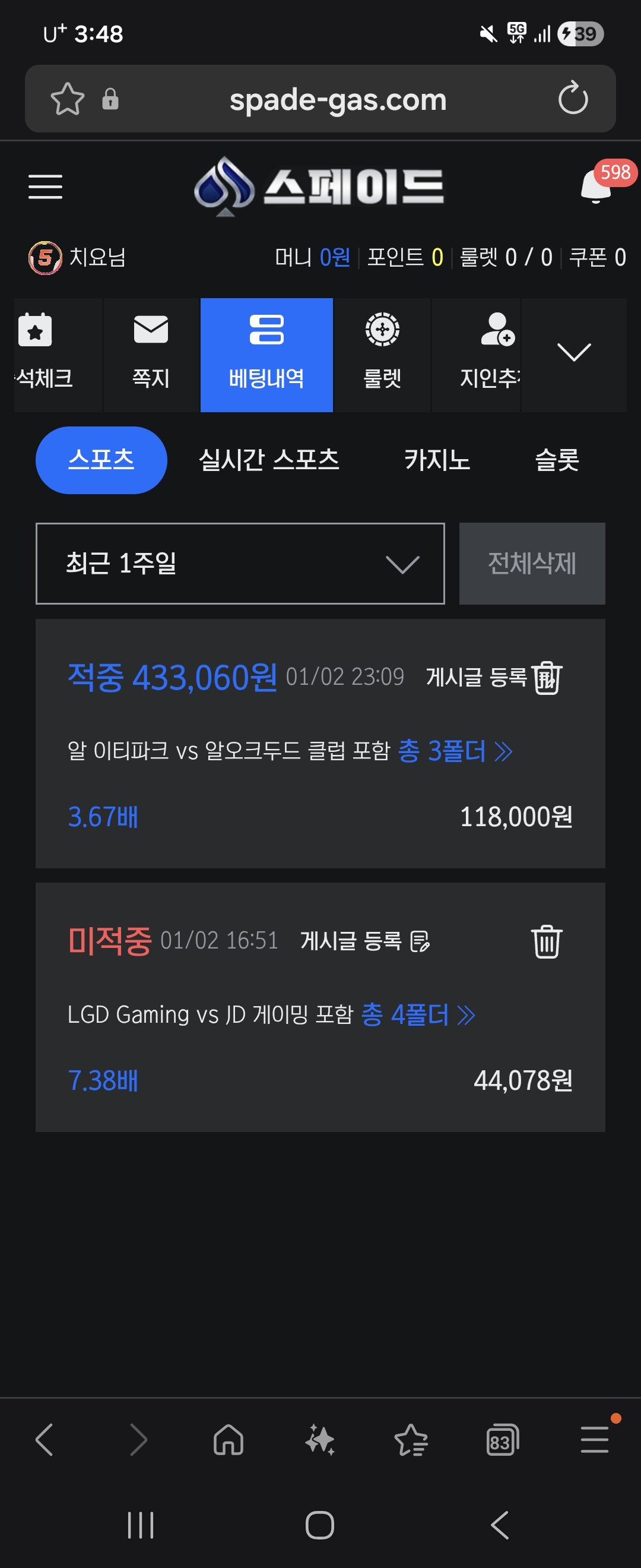641x1568 pixels.
Task: View the 총 4폴더 bet details
Action: 418,1014
